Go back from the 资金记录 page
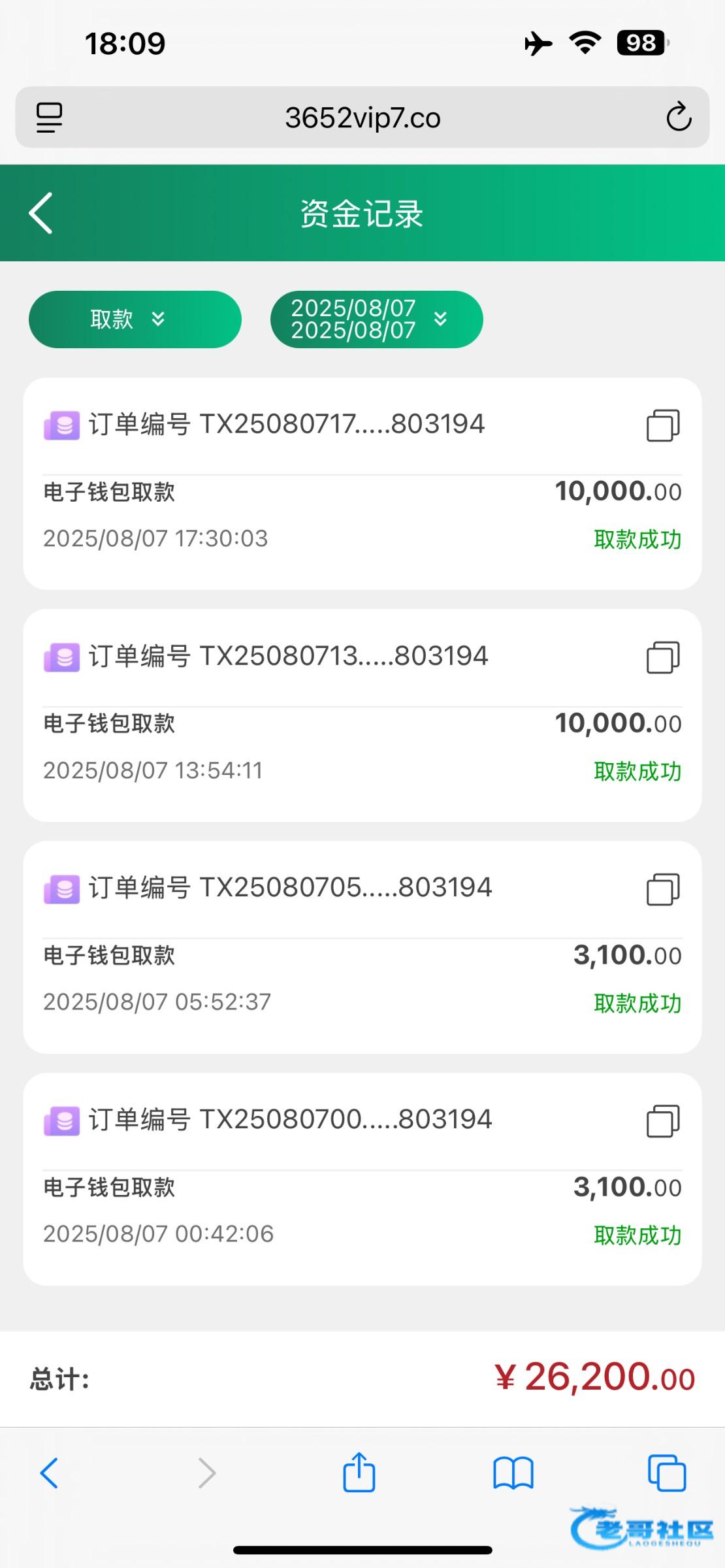725x1568 pixels. click(41, 213)
